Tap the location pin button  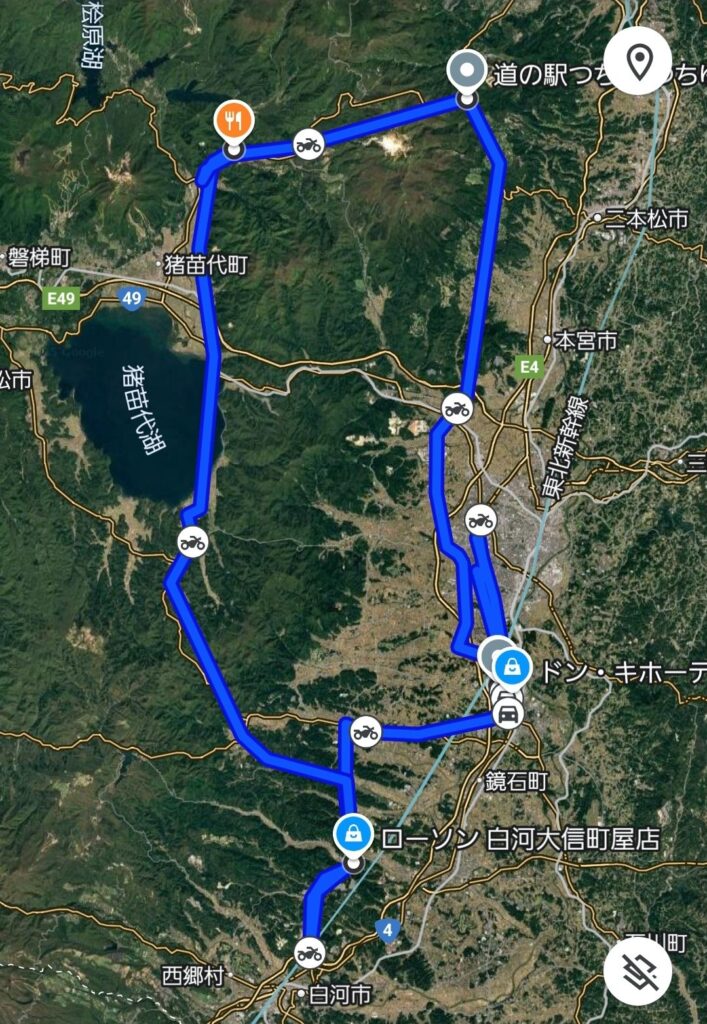[x=639, y=62]
